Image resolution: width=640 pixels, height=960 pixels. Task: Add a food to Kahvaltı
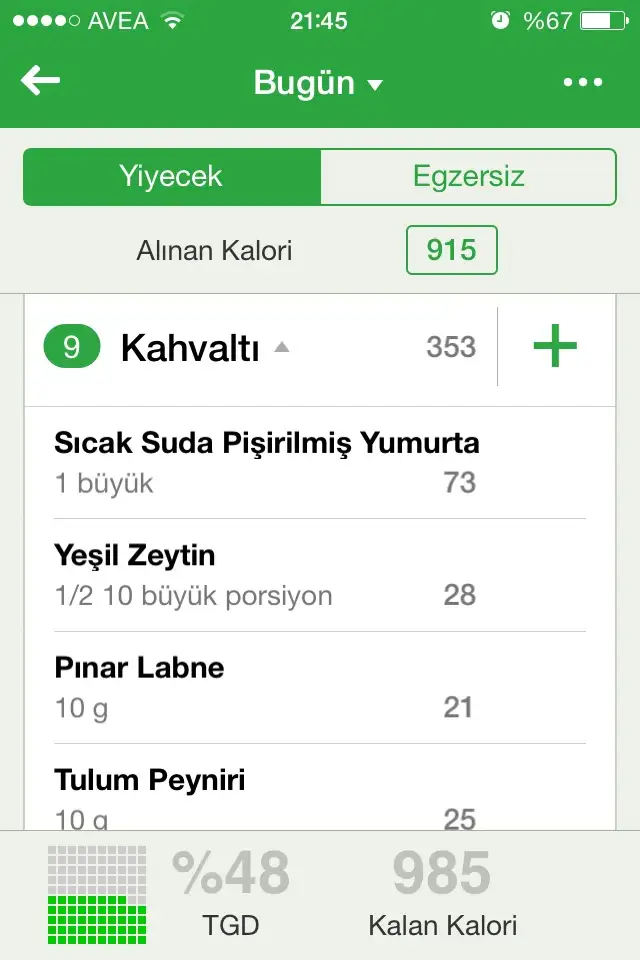(x=555, y=347)
